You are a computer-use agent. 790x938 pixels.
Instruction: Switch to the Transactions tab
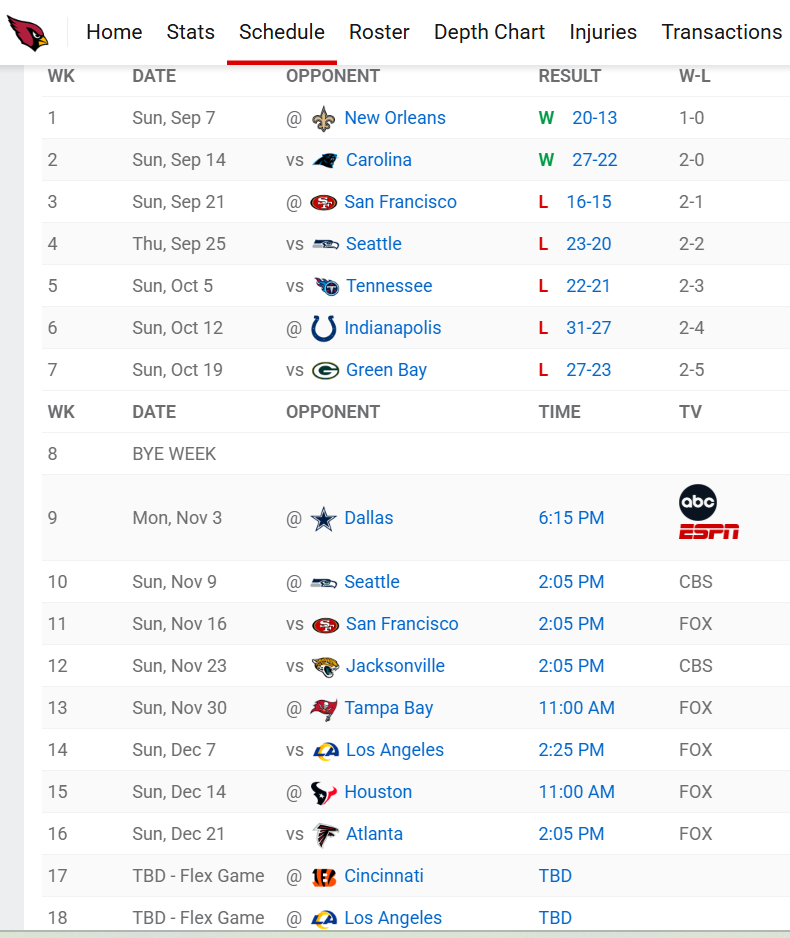coord(721,32)
